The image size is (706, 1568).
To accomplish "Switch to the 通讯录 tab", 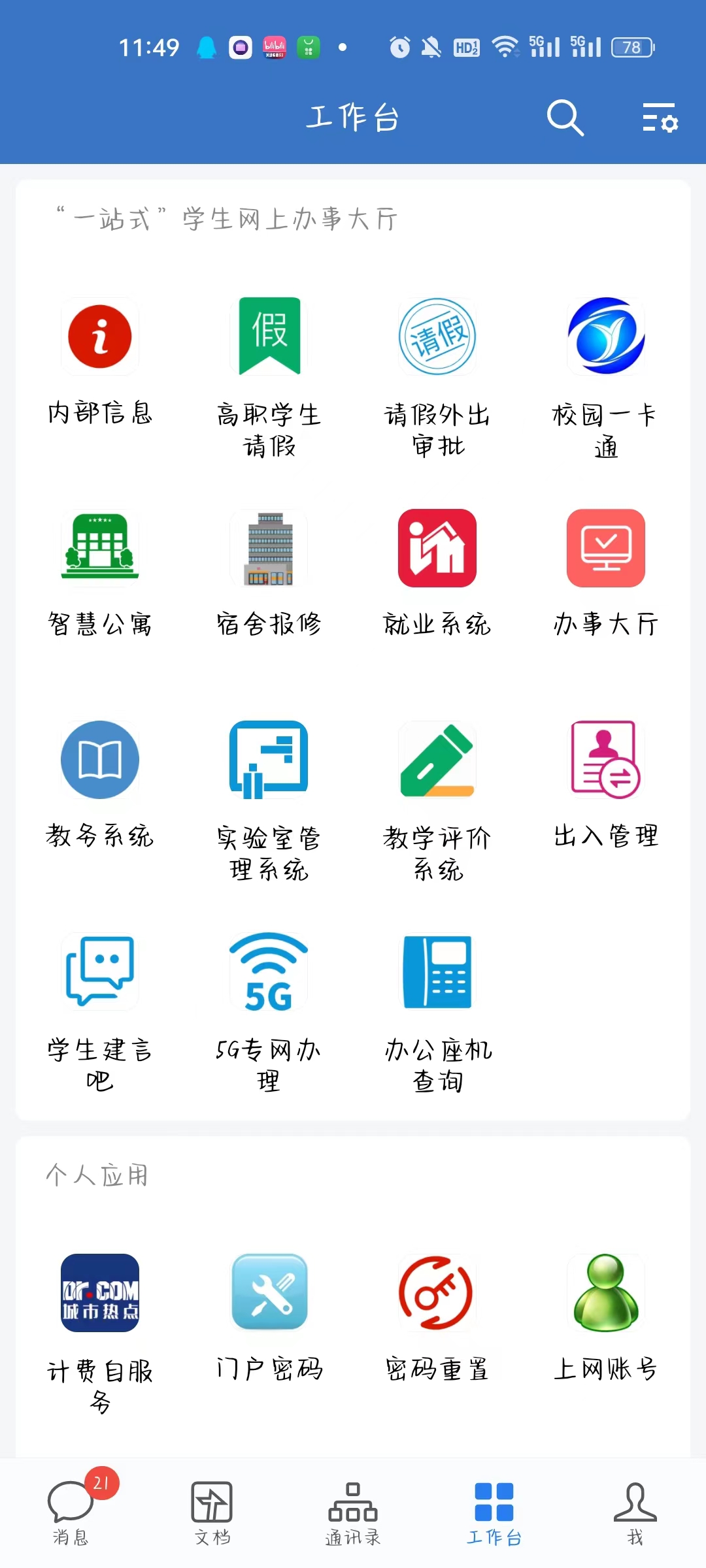I will pyautogui.click(x=353, y=1509).
